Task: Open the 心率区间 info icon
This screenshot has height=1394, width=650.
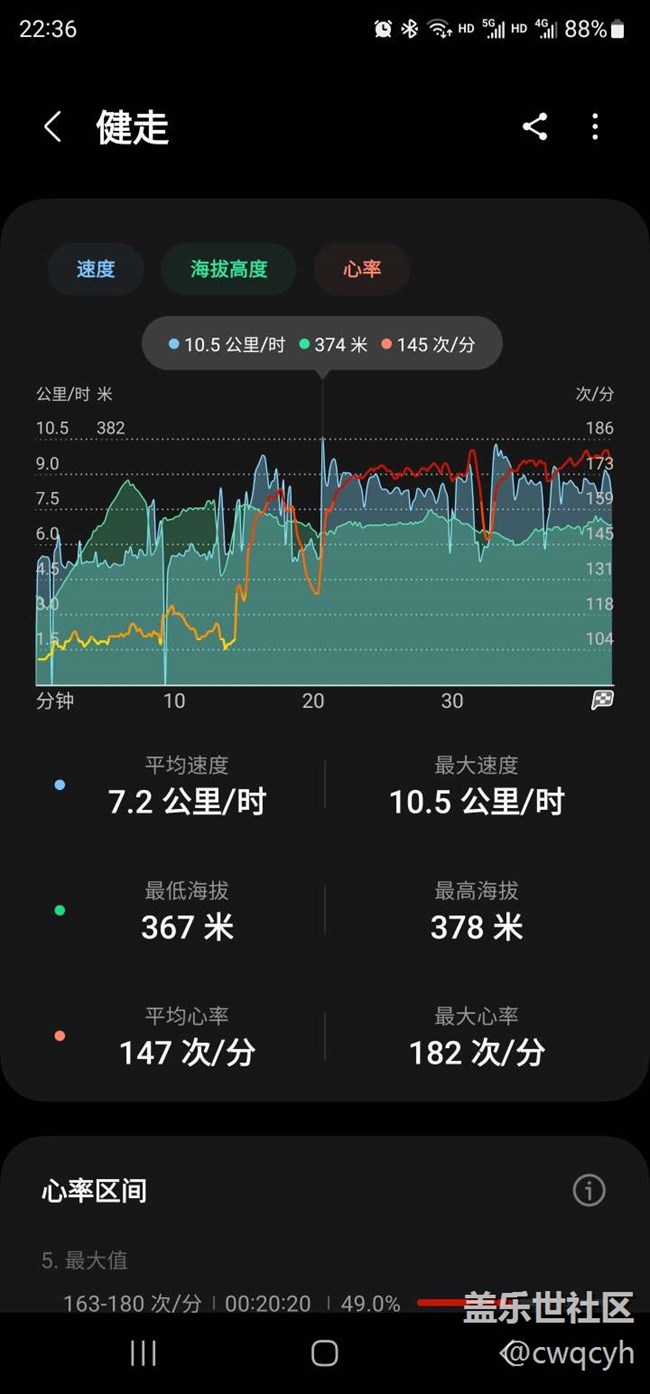Action: [589, 1190]
